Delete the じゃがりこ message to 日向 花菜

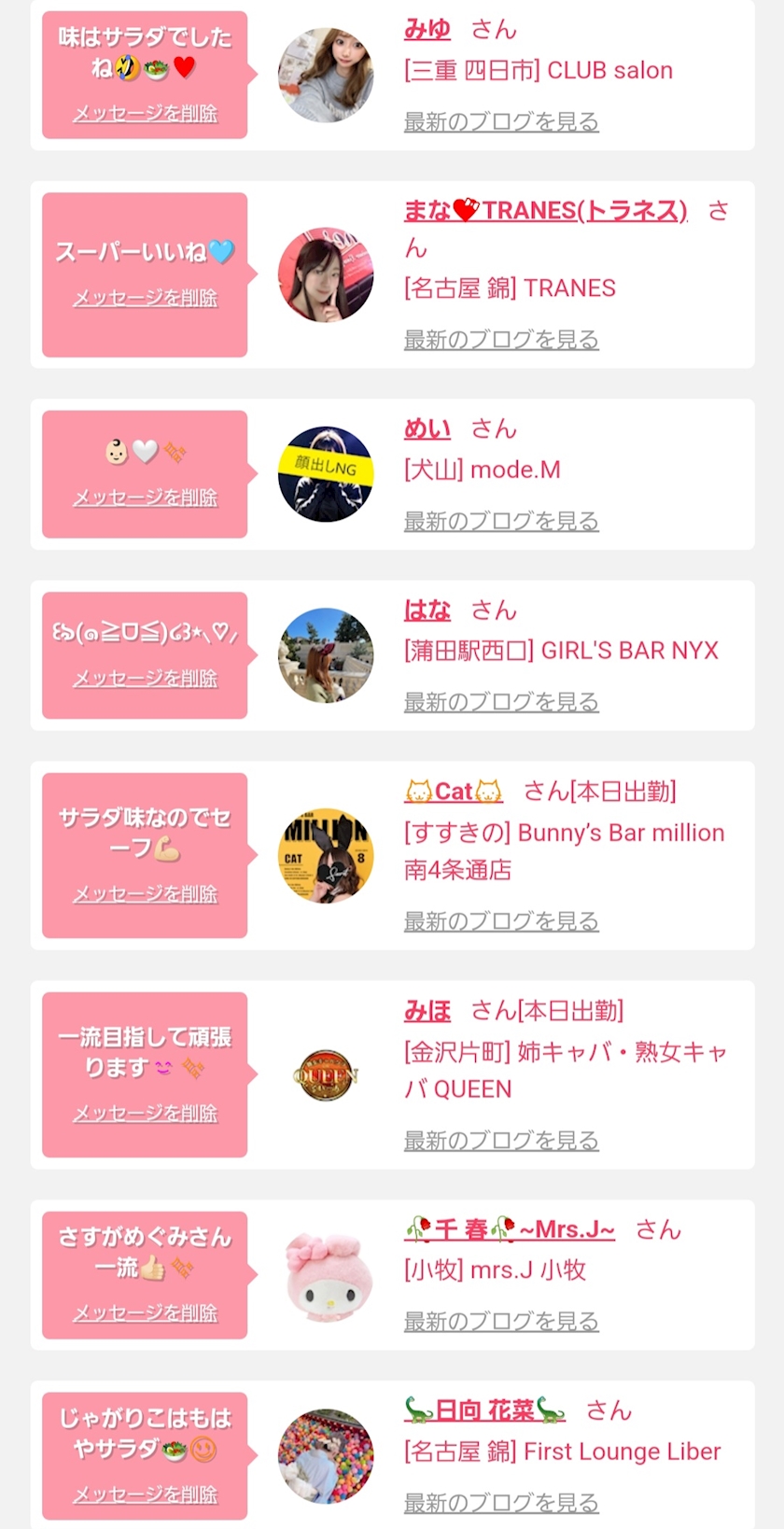(x=146, y=1494)
